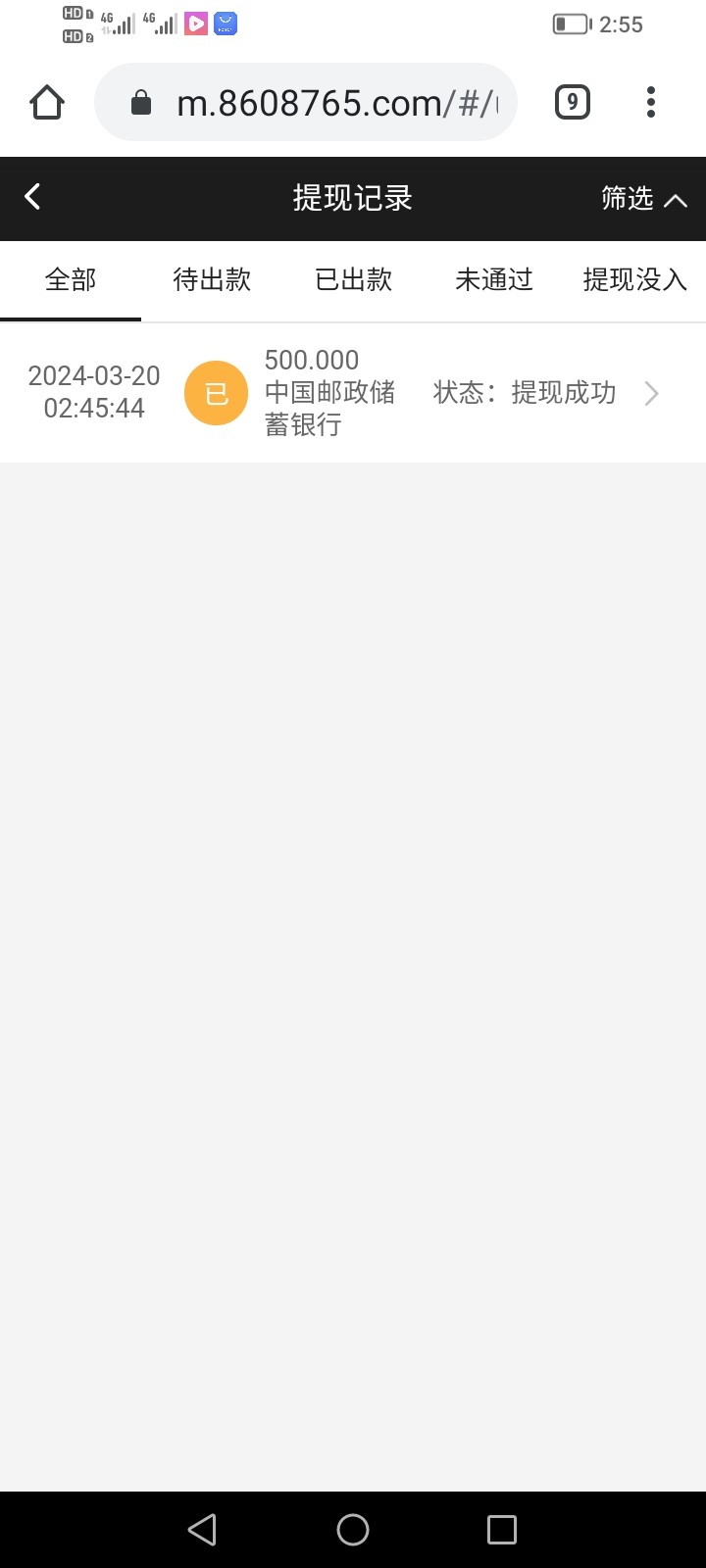
Task: Open the browser overflow menu
Action: (651, 102)
